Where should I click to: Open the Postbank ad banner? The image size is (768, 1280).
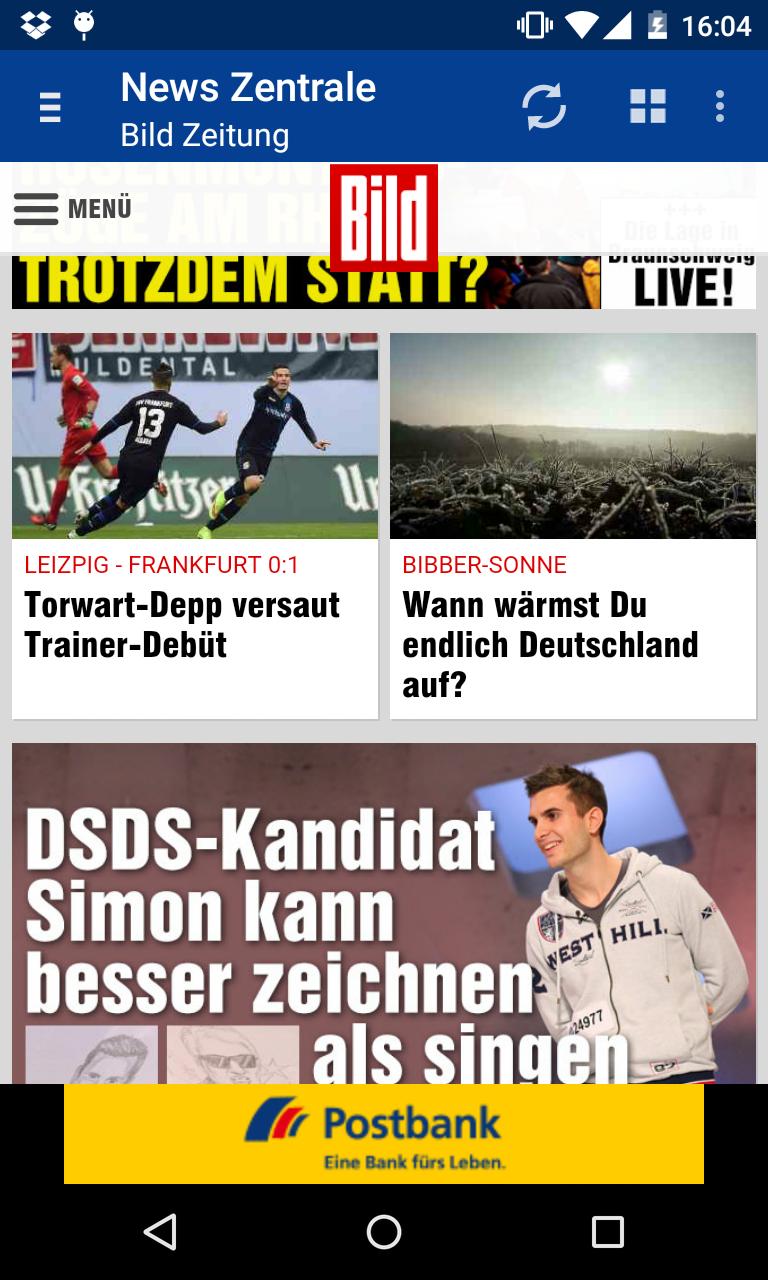[384, 1134]
